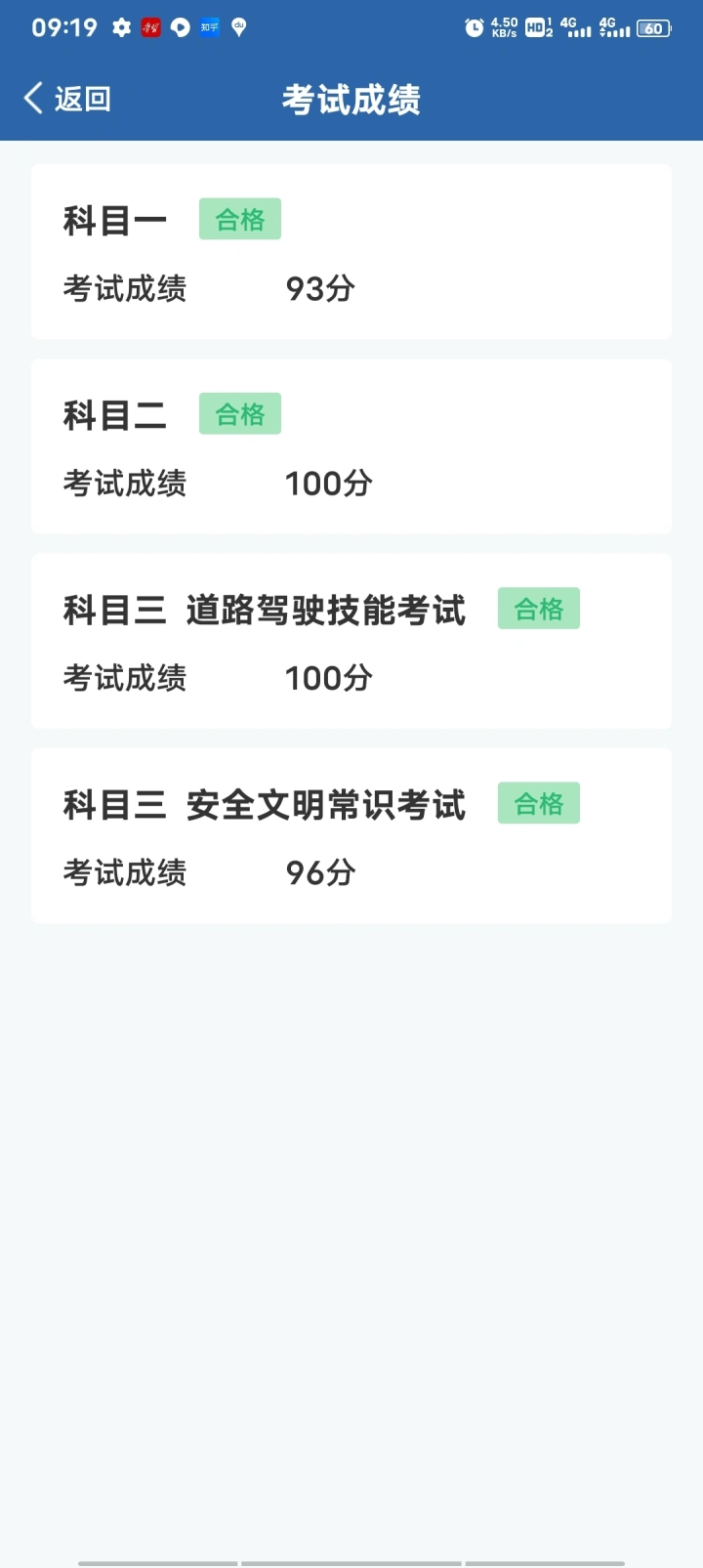703x1568 pixels.
Task: Go back using the 返回 button
Action: point(67,99)
